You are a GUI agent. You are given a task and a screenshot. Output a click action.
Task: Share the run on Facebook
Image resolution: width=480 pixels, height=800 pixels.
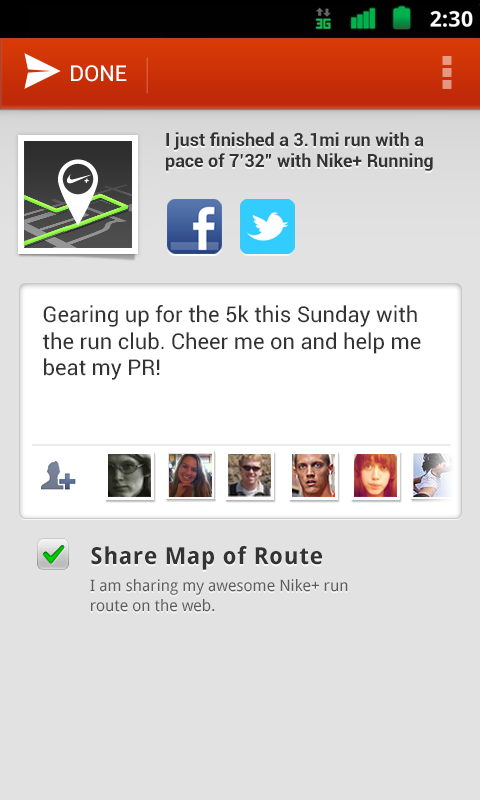coord(194,227)
